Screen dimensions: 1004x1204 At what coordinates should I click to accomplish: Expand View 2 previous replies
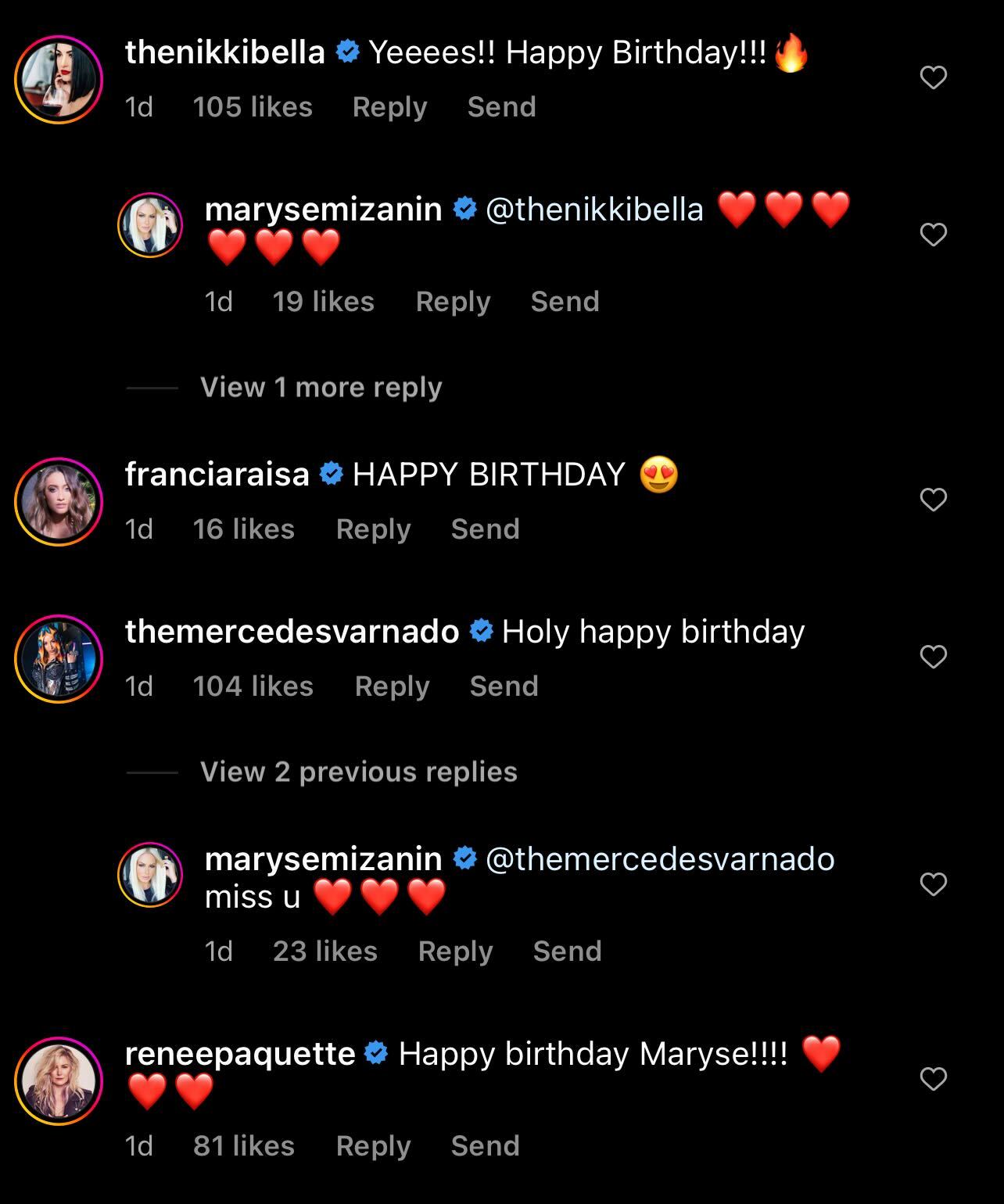pos(358,772)
